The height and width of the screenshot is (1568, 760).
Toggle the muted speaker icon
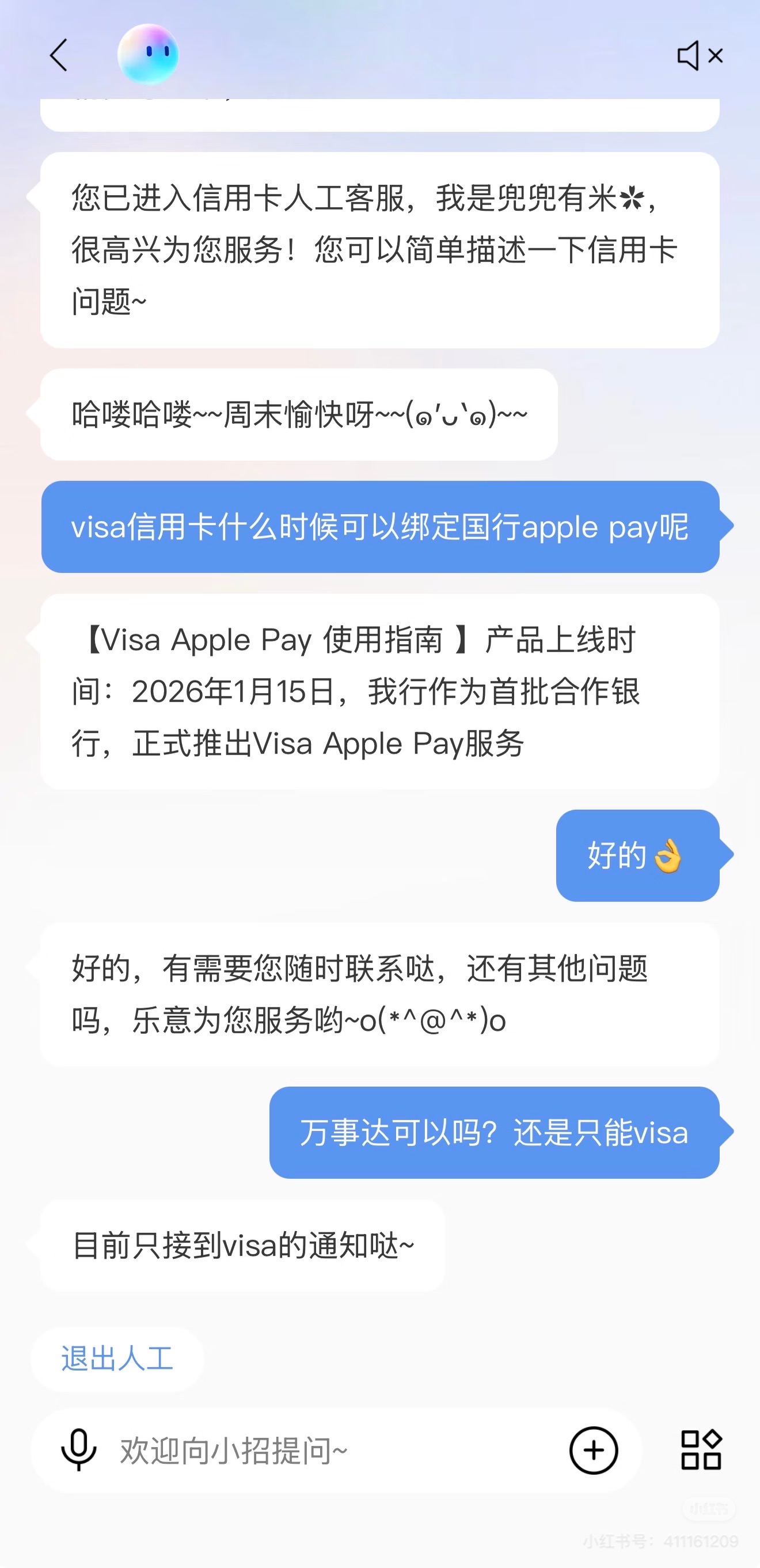point(699,56)
